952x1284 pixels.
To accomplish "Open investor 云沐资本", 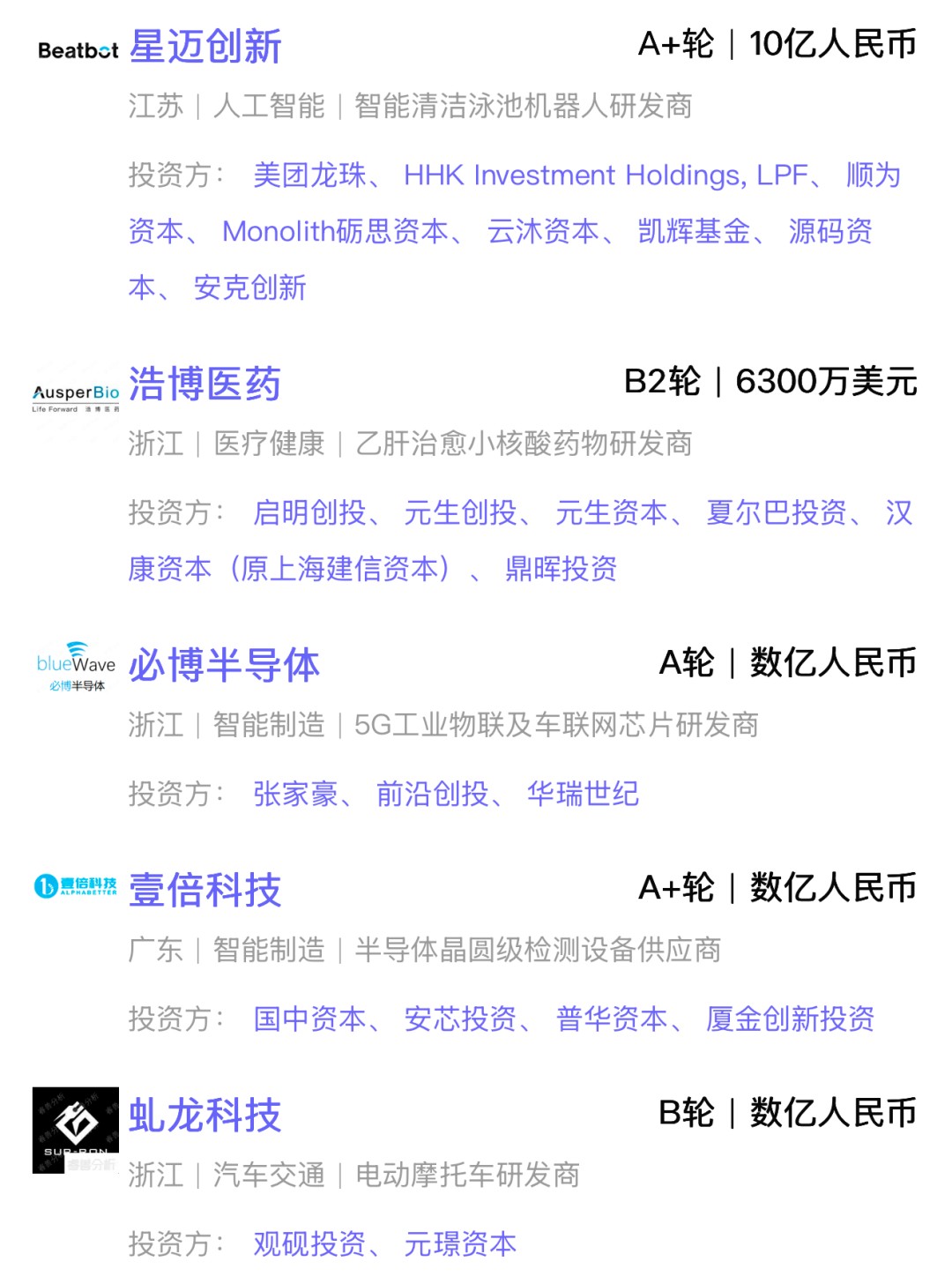I will coord(543,231).
